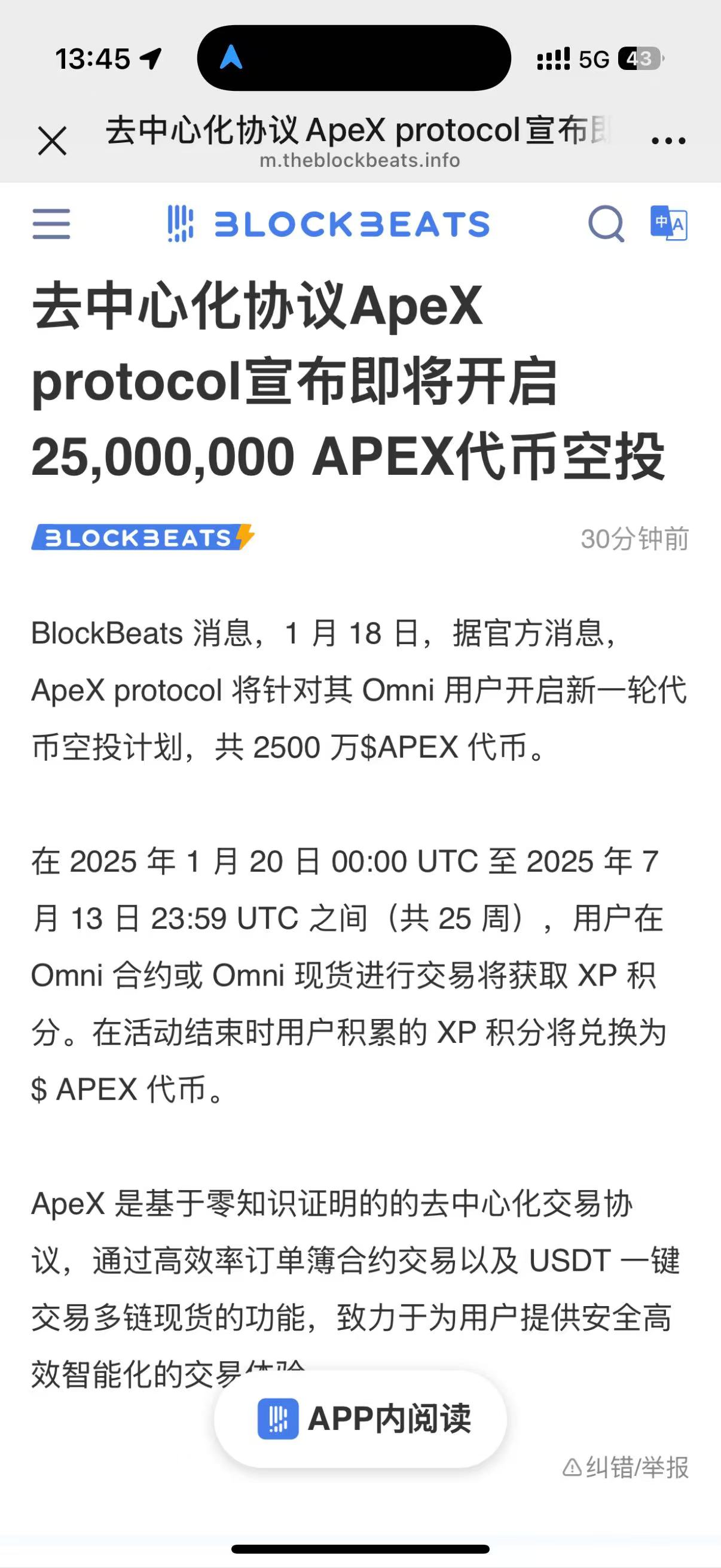Open the three-dot overflow menu

pos(668,141)
